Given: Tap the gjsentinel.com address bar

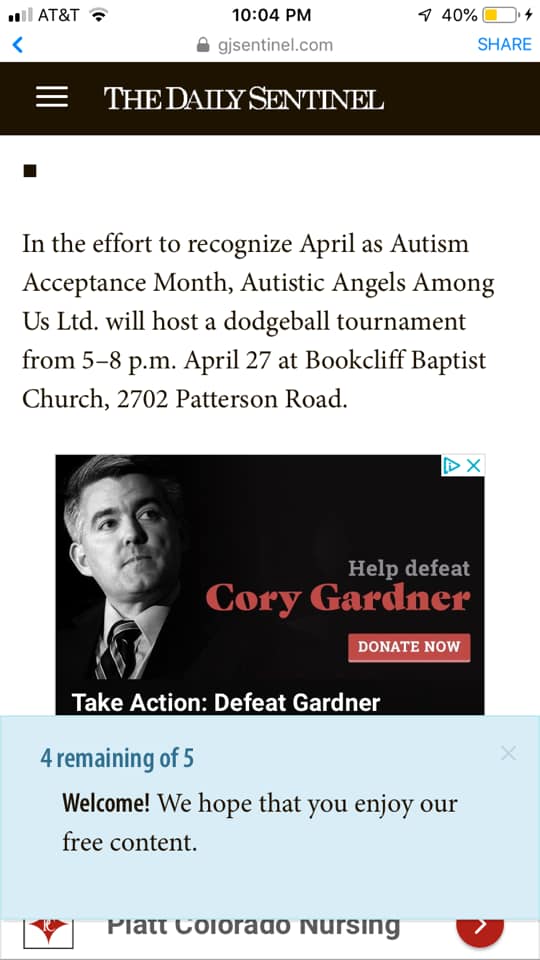Looking at the screenshot, I should (x=264, y=45).
